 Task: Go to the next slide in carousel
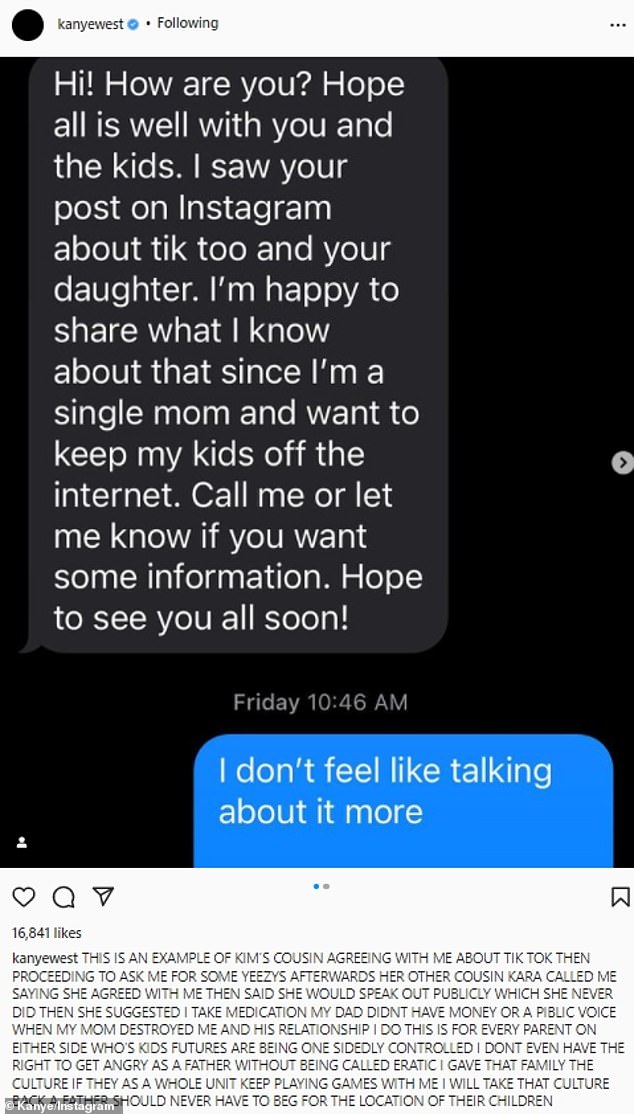[621, 462]
